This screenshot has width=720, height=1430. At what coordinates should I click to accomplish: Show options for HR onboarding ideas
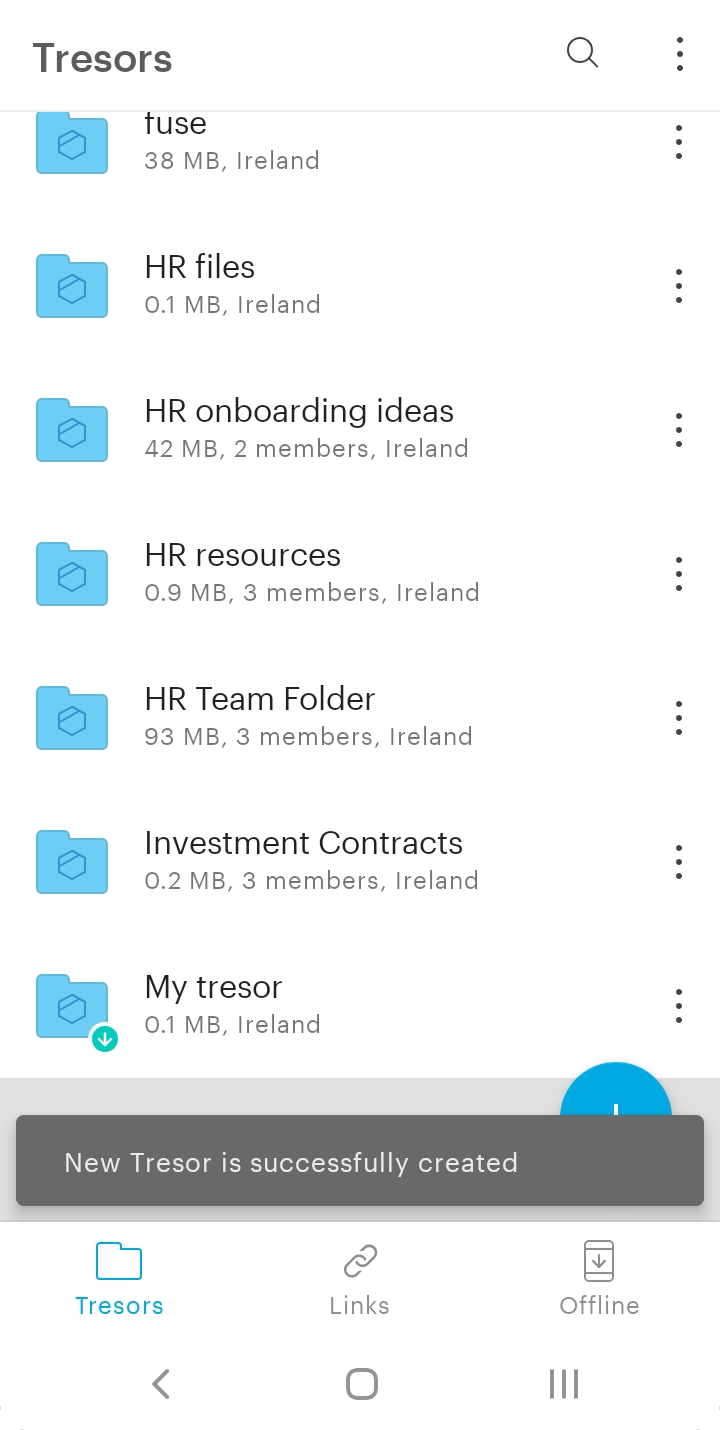tap(679, 430)
